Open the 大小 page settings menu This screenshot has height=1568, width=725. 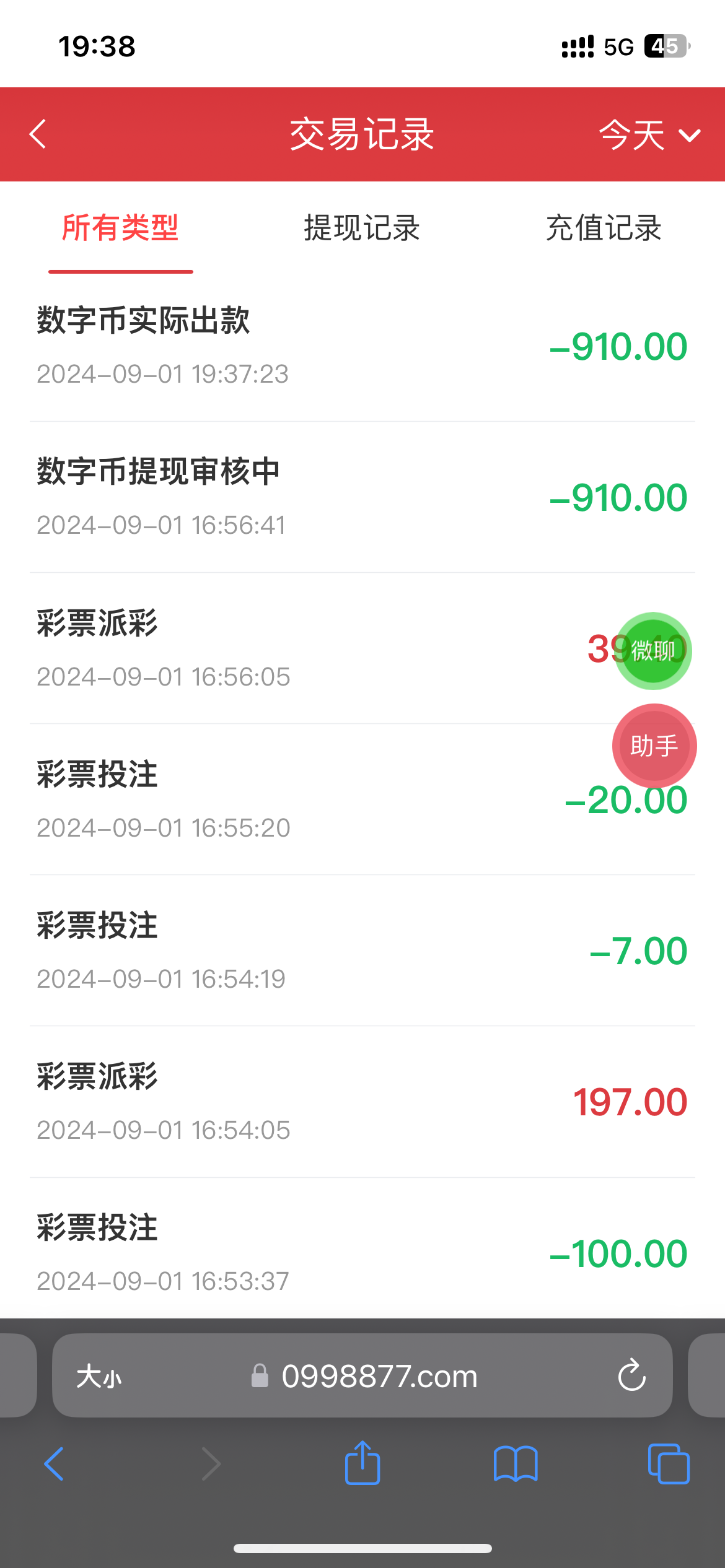[99, 1377]
